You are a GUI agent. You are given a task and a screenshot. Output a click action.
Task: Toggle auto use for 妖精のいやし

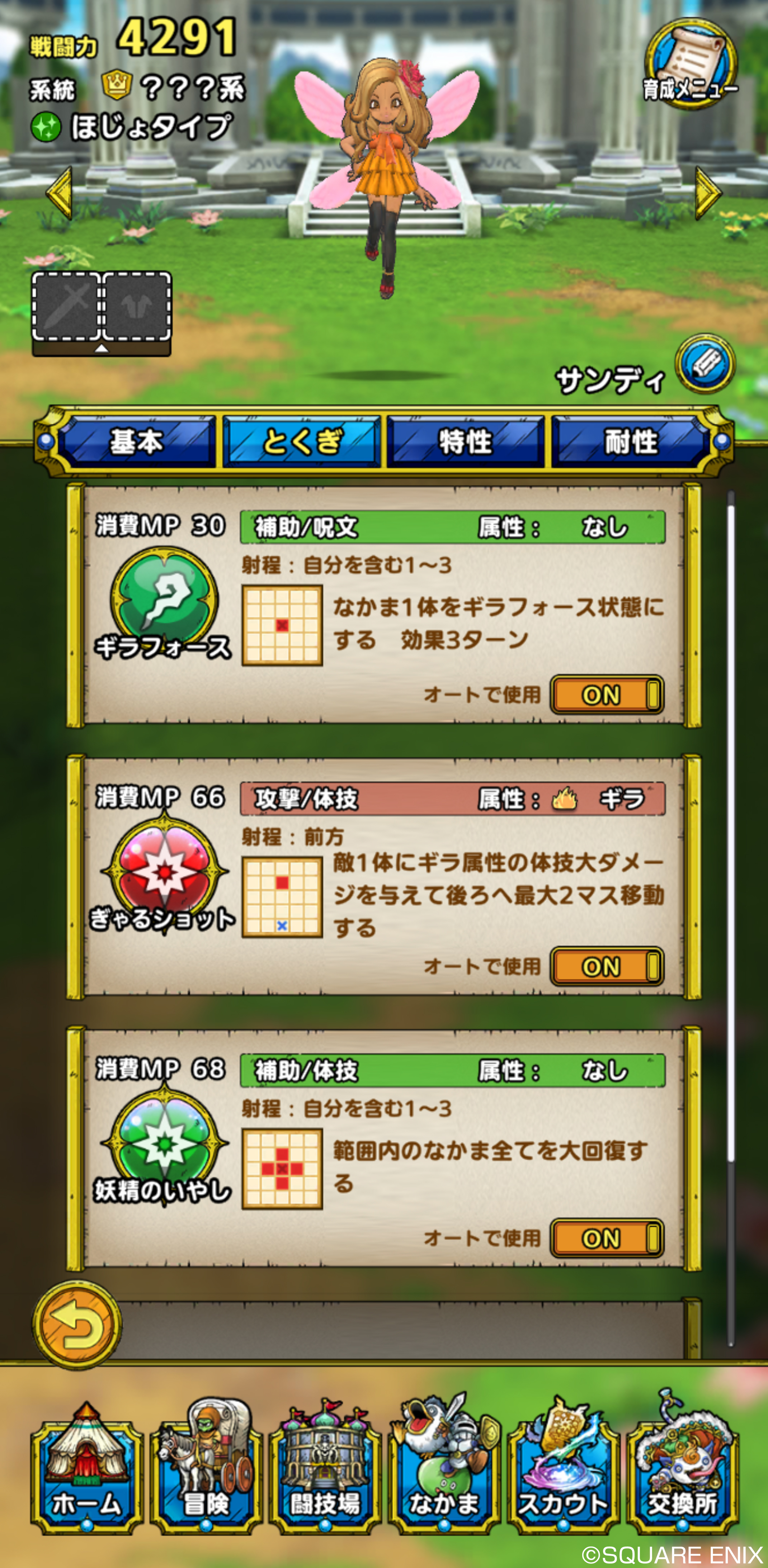pyautogui.click(x=607, y=1237)
